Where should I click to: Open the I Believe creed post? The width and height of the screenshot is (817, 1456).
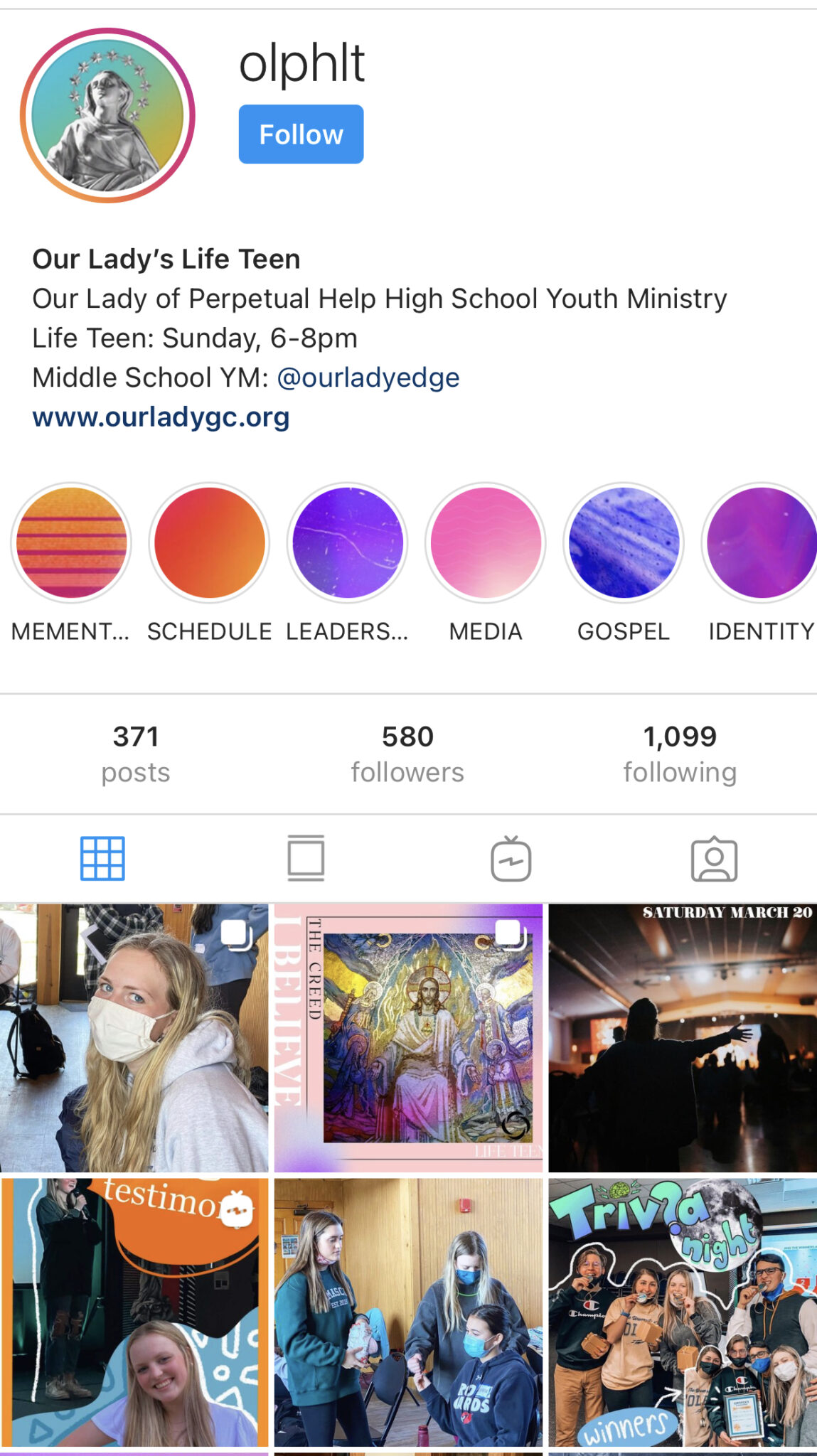click(x=408, y=1038)
